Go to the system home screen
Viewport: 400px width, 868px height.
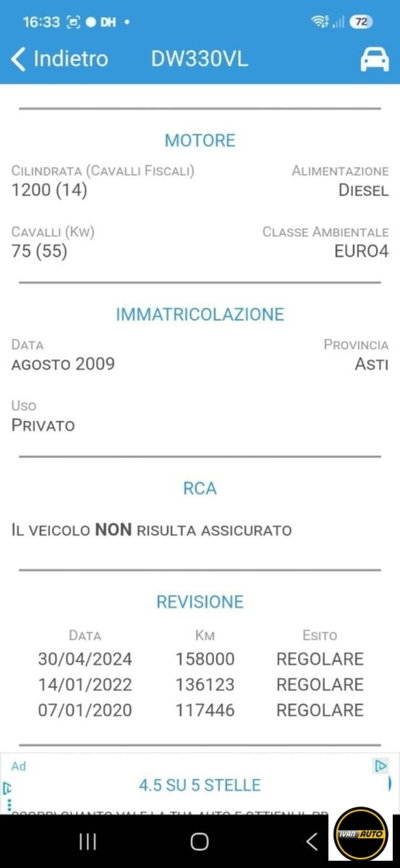tap(200, 841)
